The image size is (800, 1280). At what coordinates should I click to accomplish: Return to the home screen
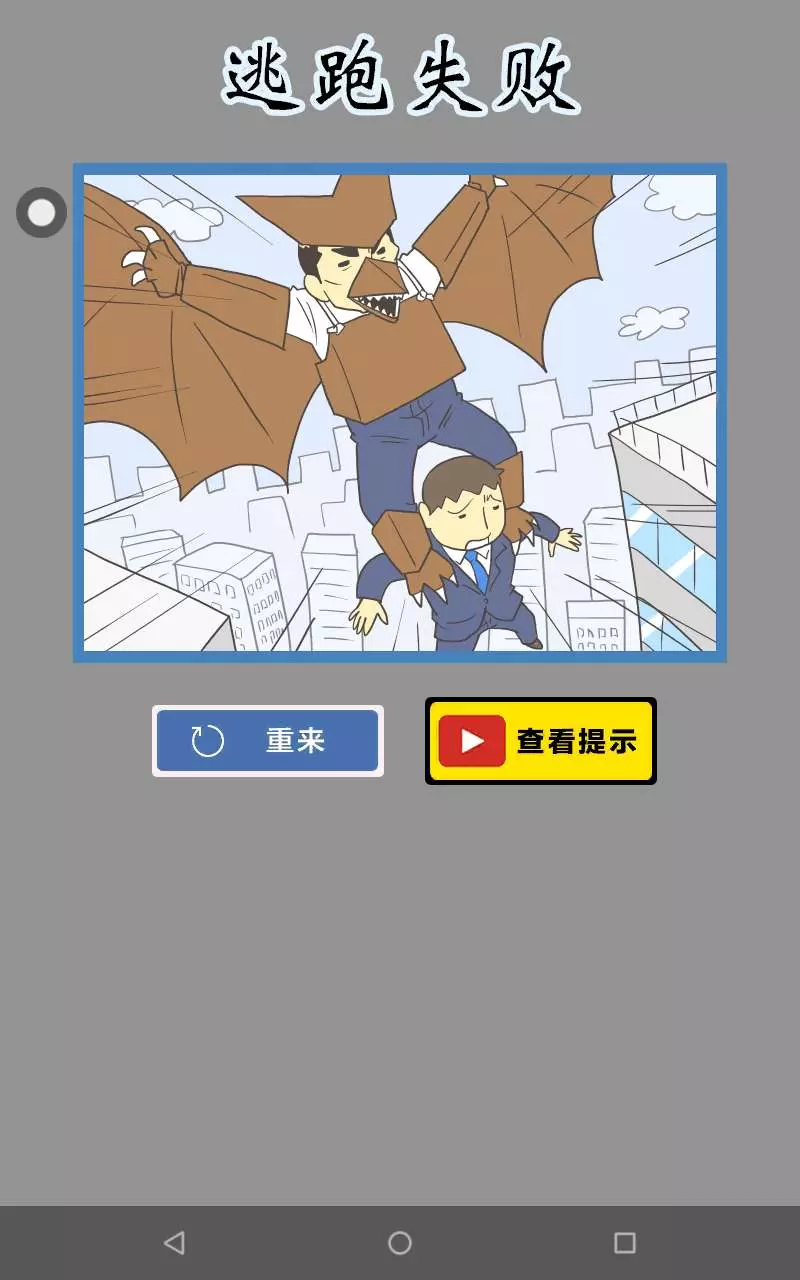pyautogui.click(x=400, y=1243)
